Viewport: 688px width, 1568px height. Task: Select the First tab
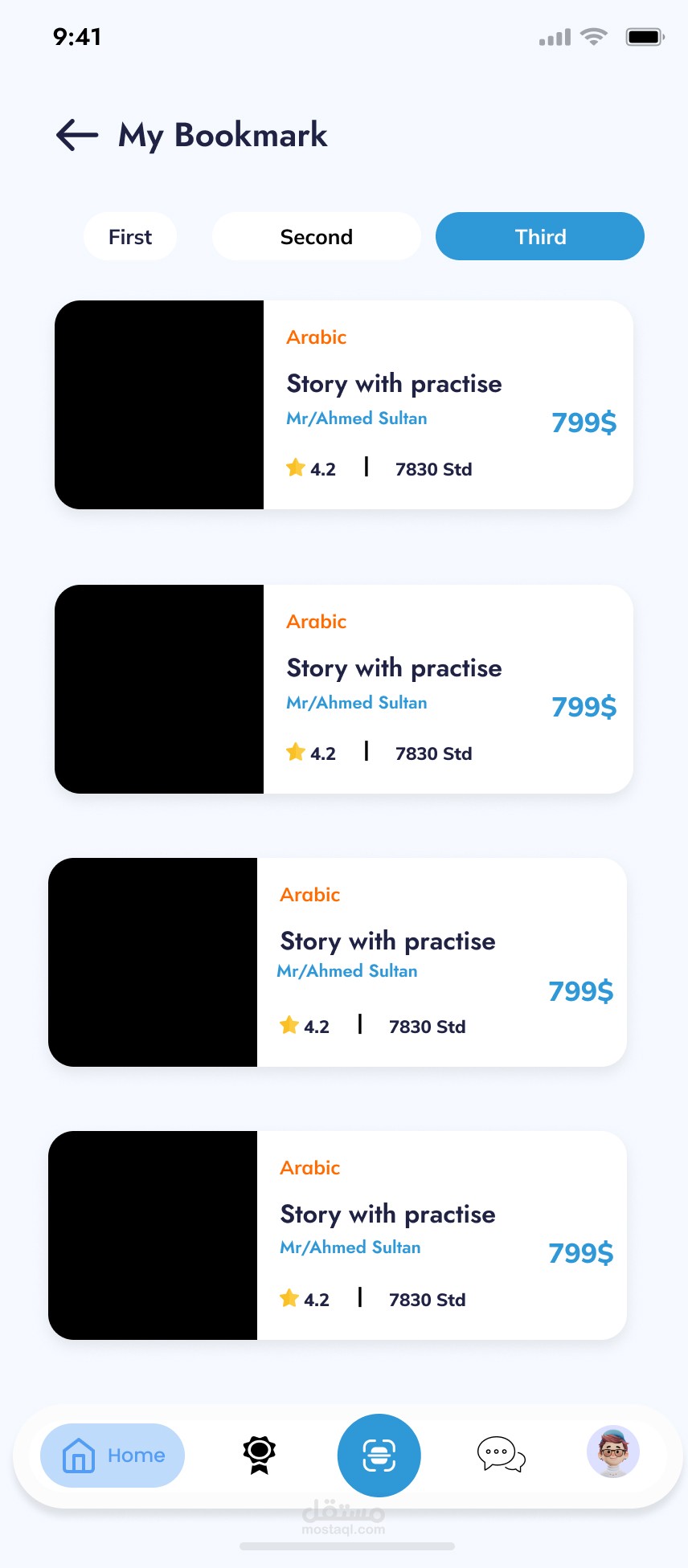pyautogui.click(x=130, y=237)
